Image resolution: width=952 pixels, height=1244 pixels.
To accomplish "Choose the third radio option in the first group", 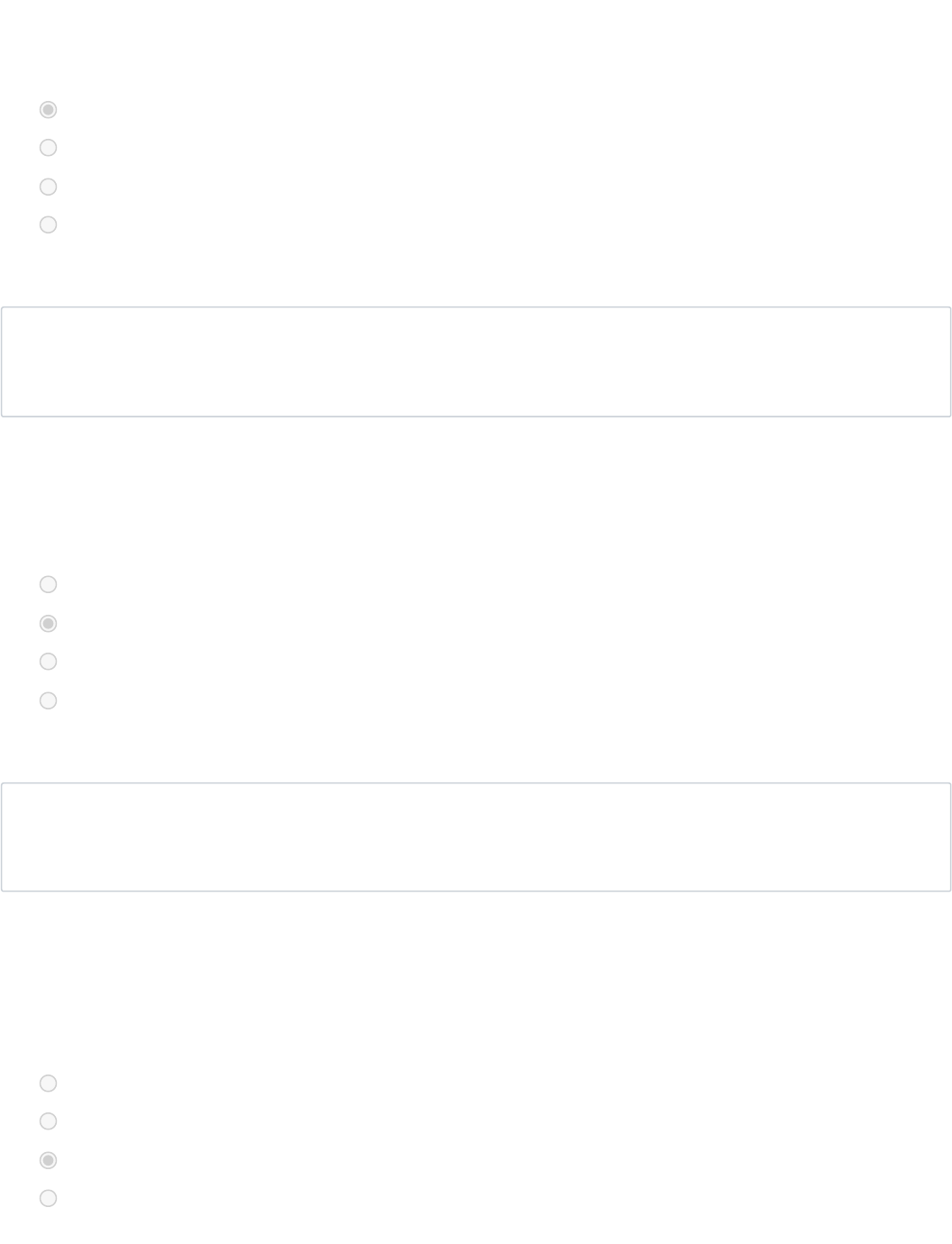I will 49,187.
